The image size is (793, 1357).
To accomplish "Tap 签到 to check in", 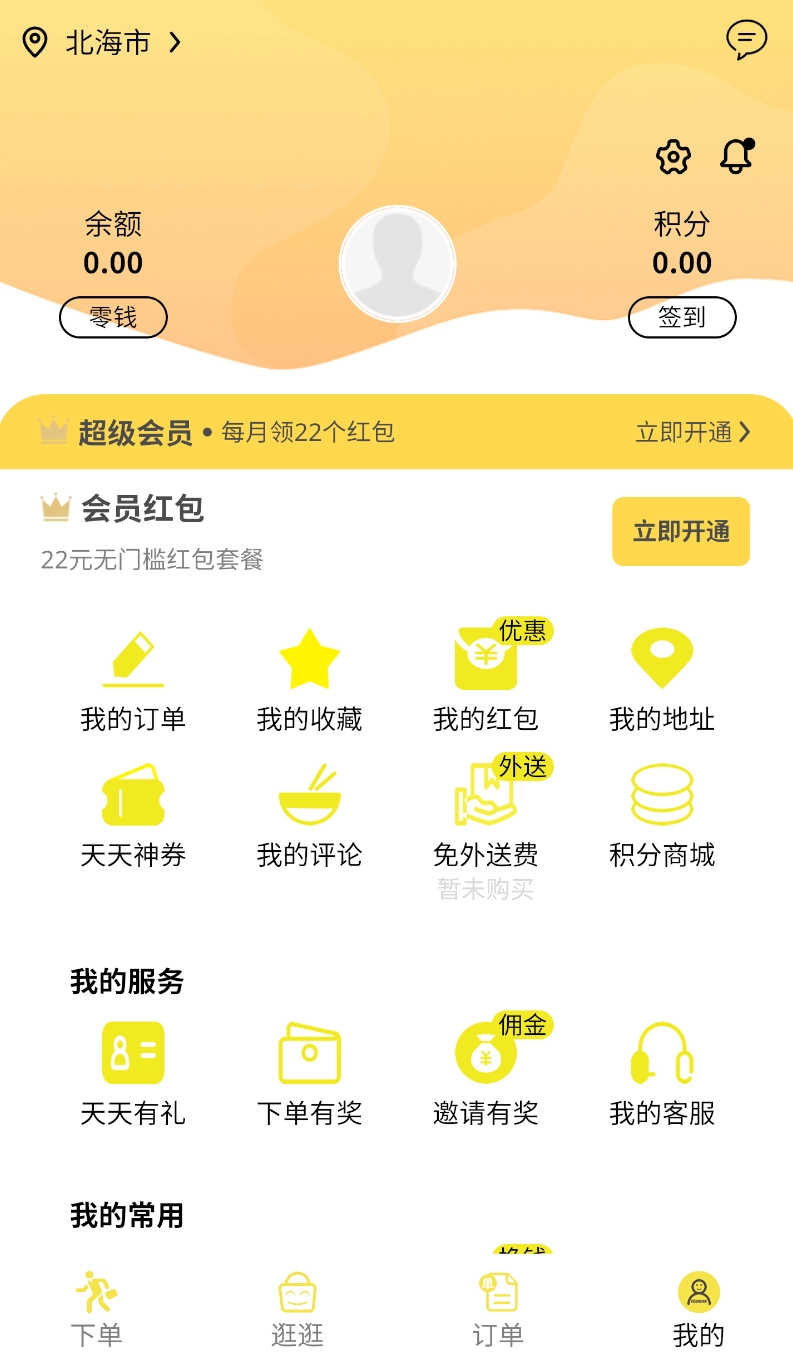I will [x=682, y=317].
